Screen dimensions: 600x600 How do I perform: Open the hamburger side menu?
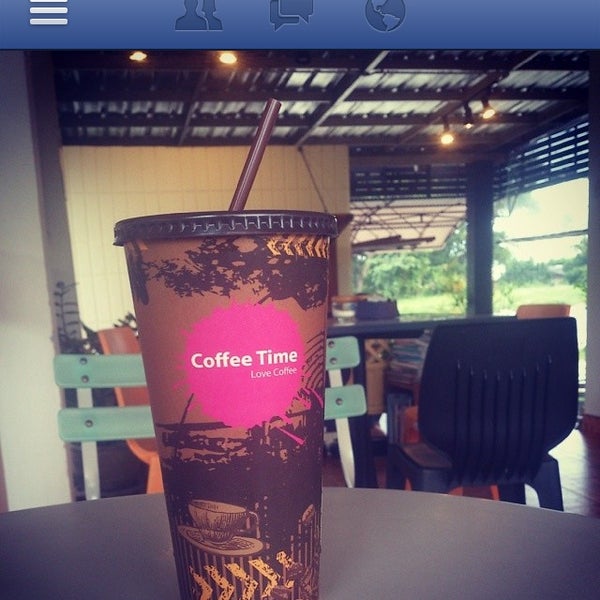(48, 12)
